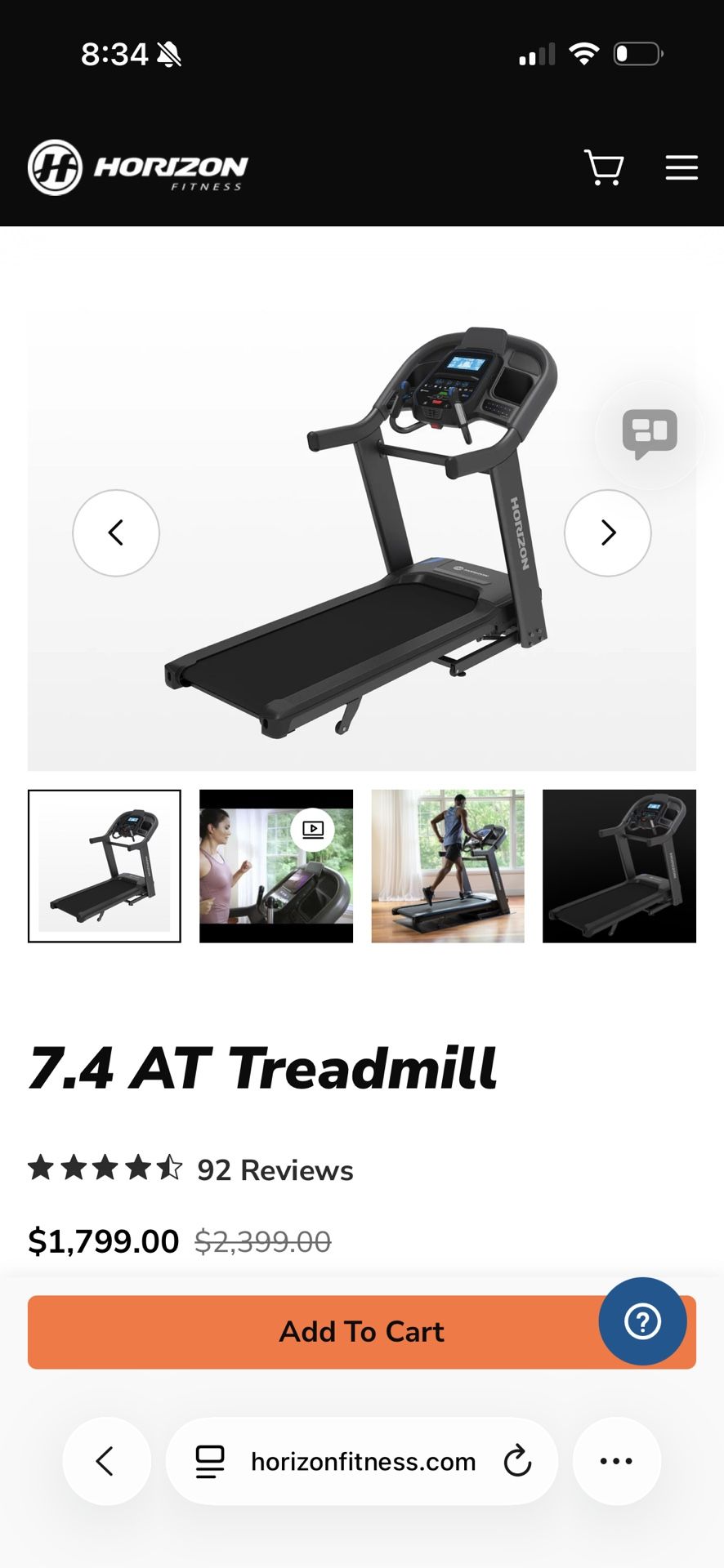
Task: View the dark background treadmill thumbnail
Action: (x=619, y=866)
